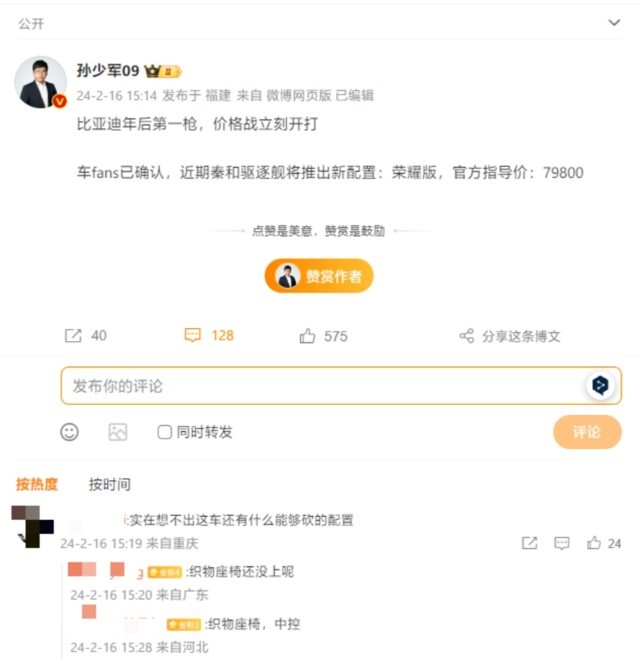Image resolution: width=640 pixels, height=660 pixels.
Task: Tap the 赞赏作者 reward button
Action: 319,277
